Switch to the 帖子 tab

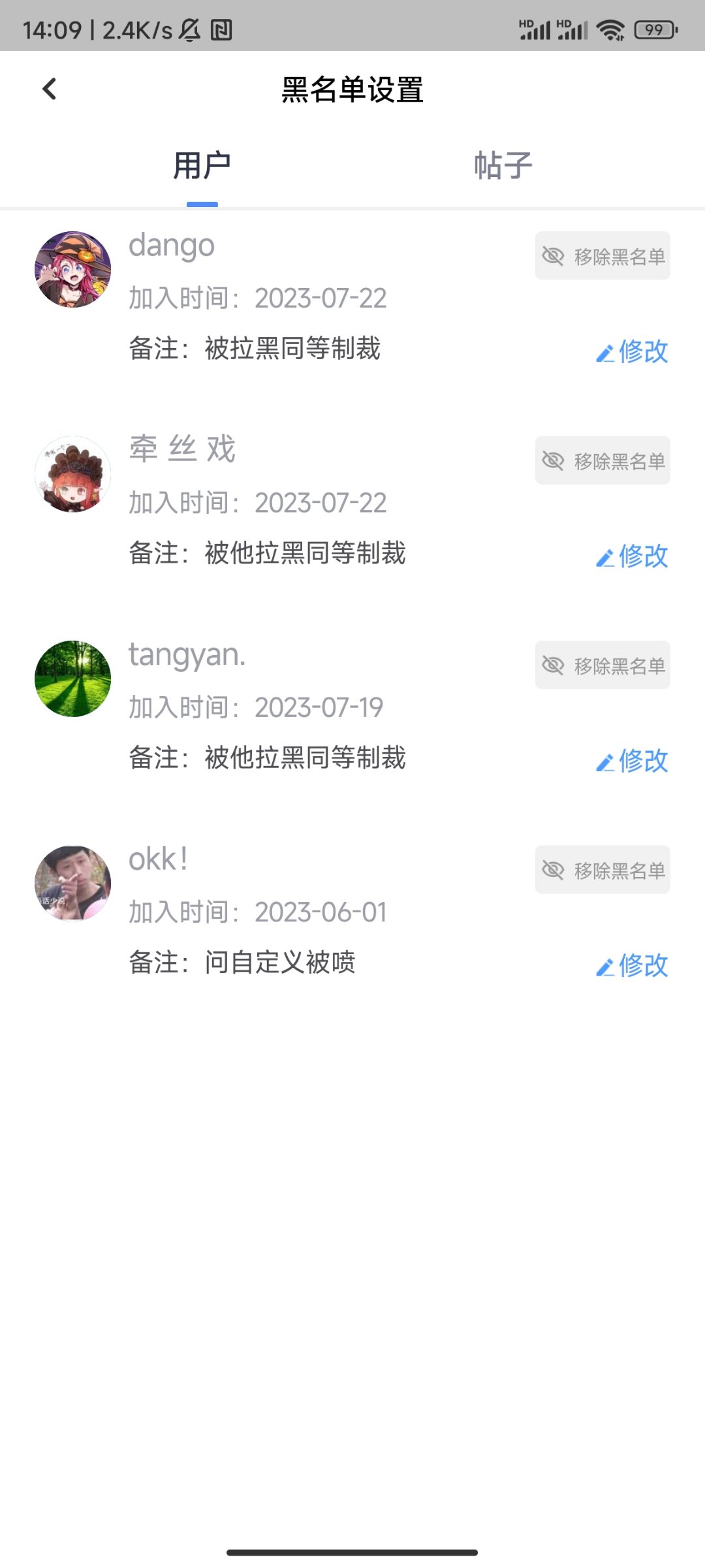[503, 165]
